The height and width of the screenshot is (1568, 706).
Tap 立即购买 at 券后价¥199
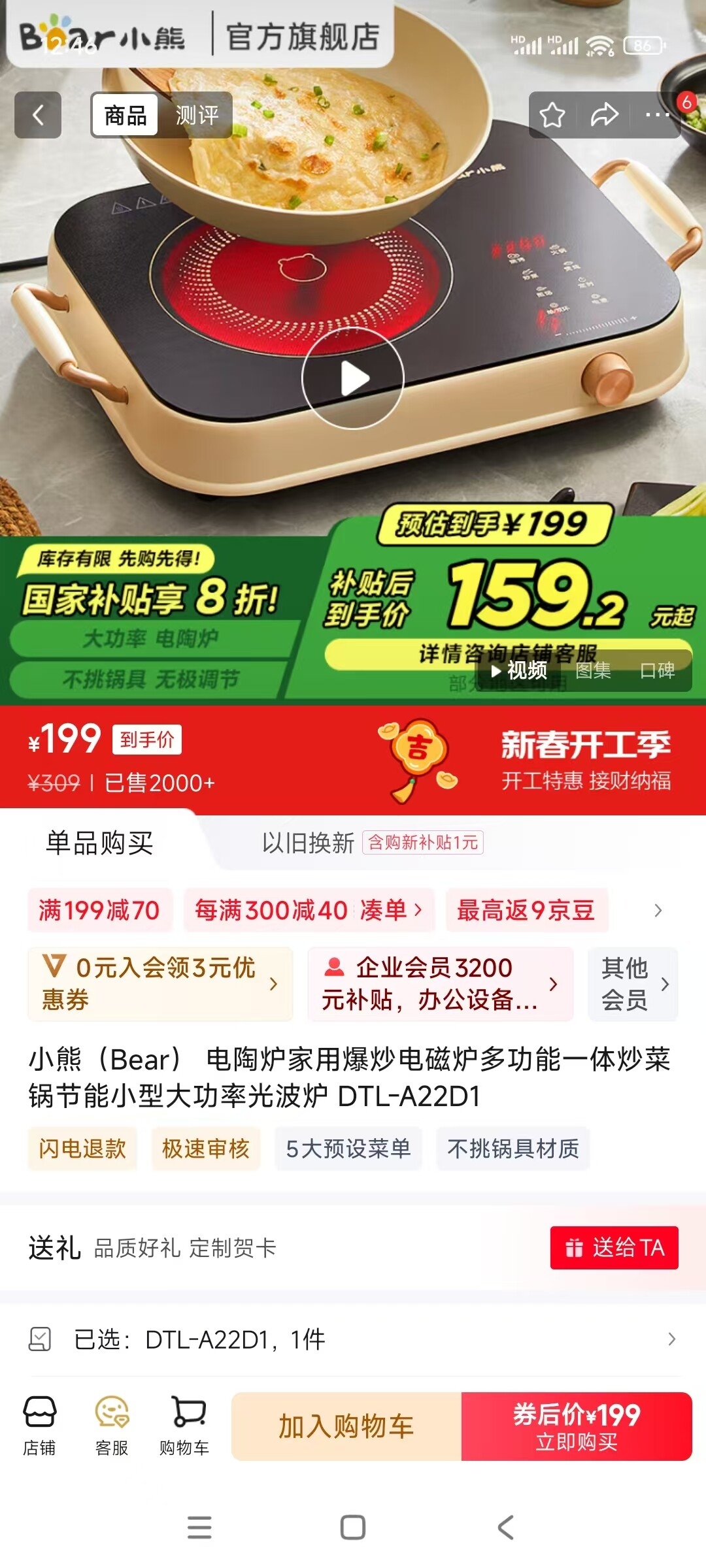pos(577,1426)
